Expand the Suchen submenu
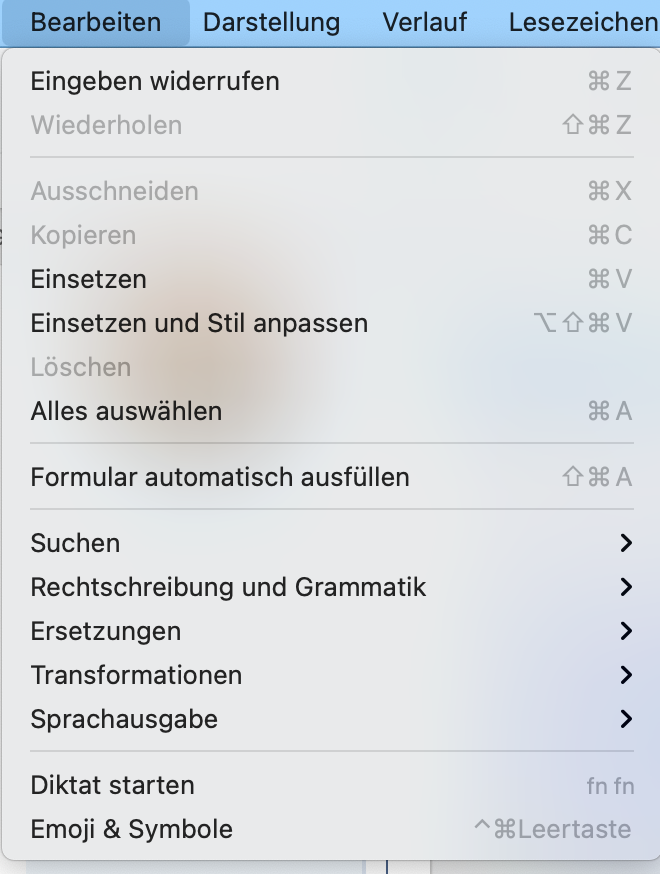Viewport: 660px width, 874px height. coord(75,543)
